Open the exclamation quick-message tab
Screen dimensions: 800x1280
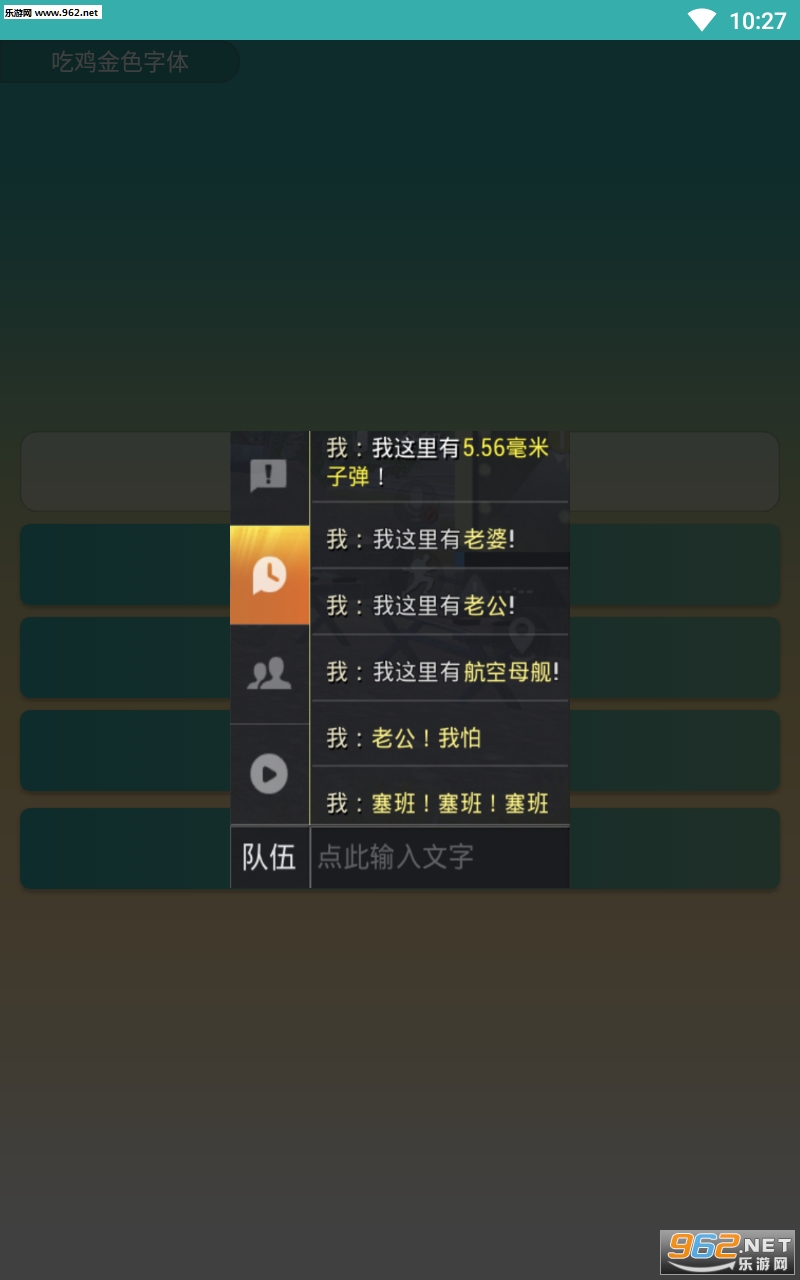[269, 477]
